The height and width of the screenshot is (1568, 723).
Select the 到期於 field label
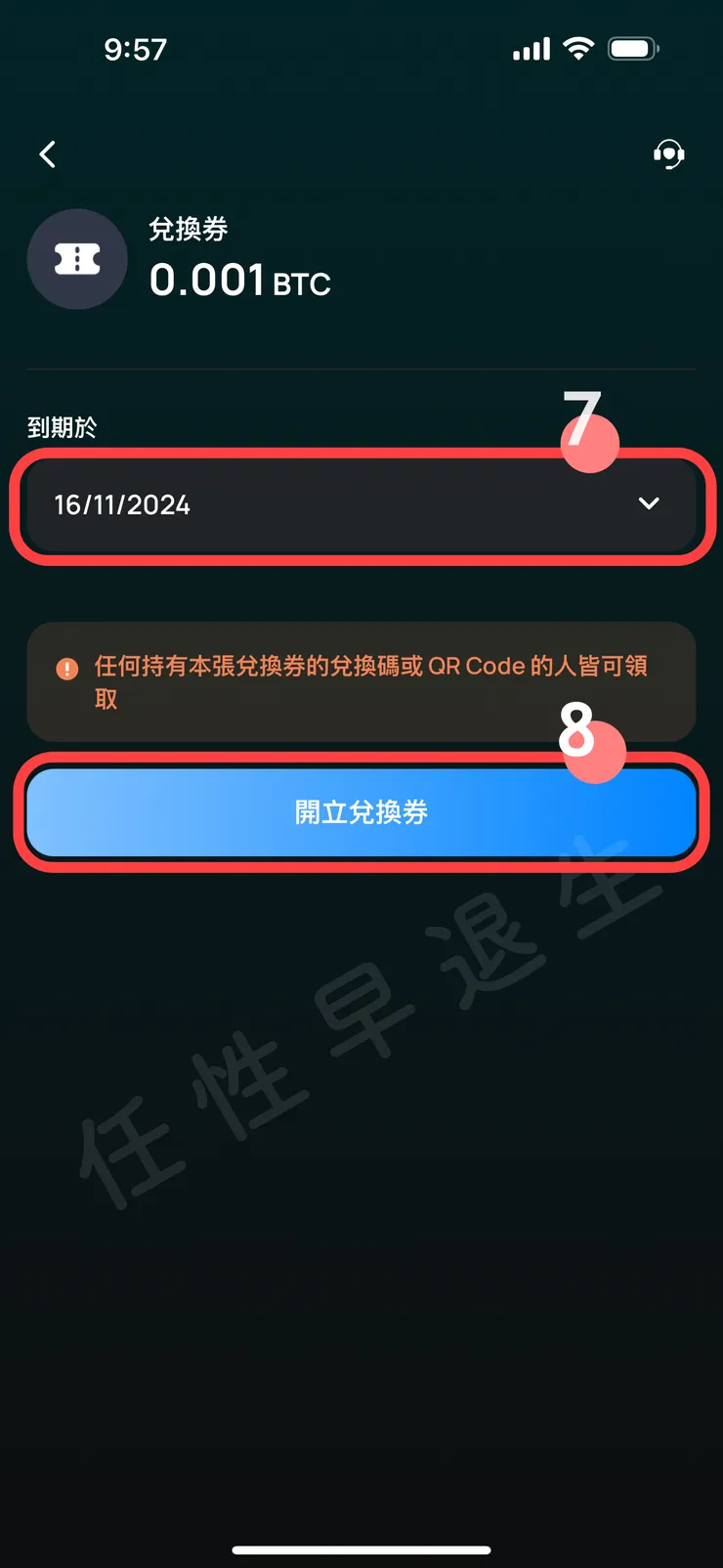62,427
